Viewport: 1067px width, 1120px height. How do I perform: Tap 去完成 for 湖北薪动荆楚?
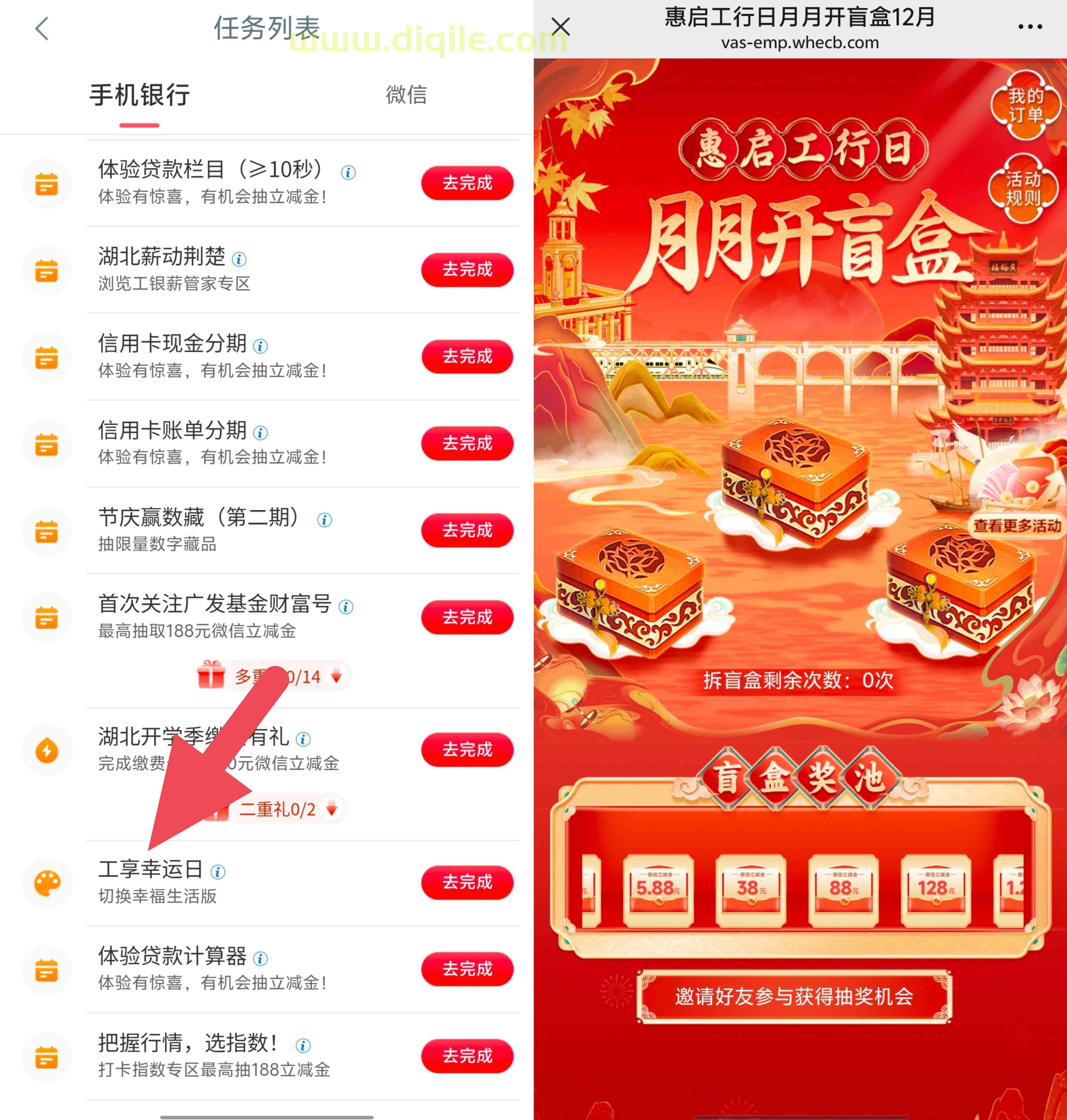click(x=467, y=270)
